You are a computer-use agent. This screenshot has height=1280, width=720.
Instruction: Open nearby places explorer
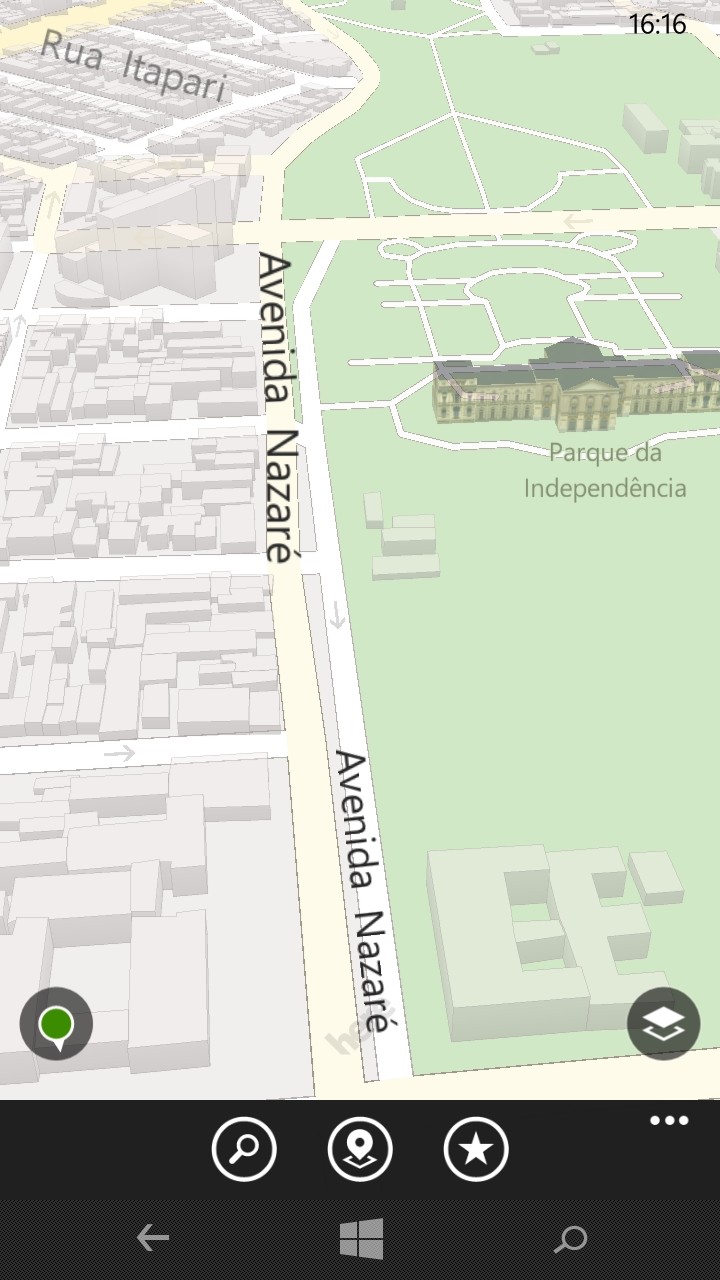pyautogui.click(x=360, y=1149)
